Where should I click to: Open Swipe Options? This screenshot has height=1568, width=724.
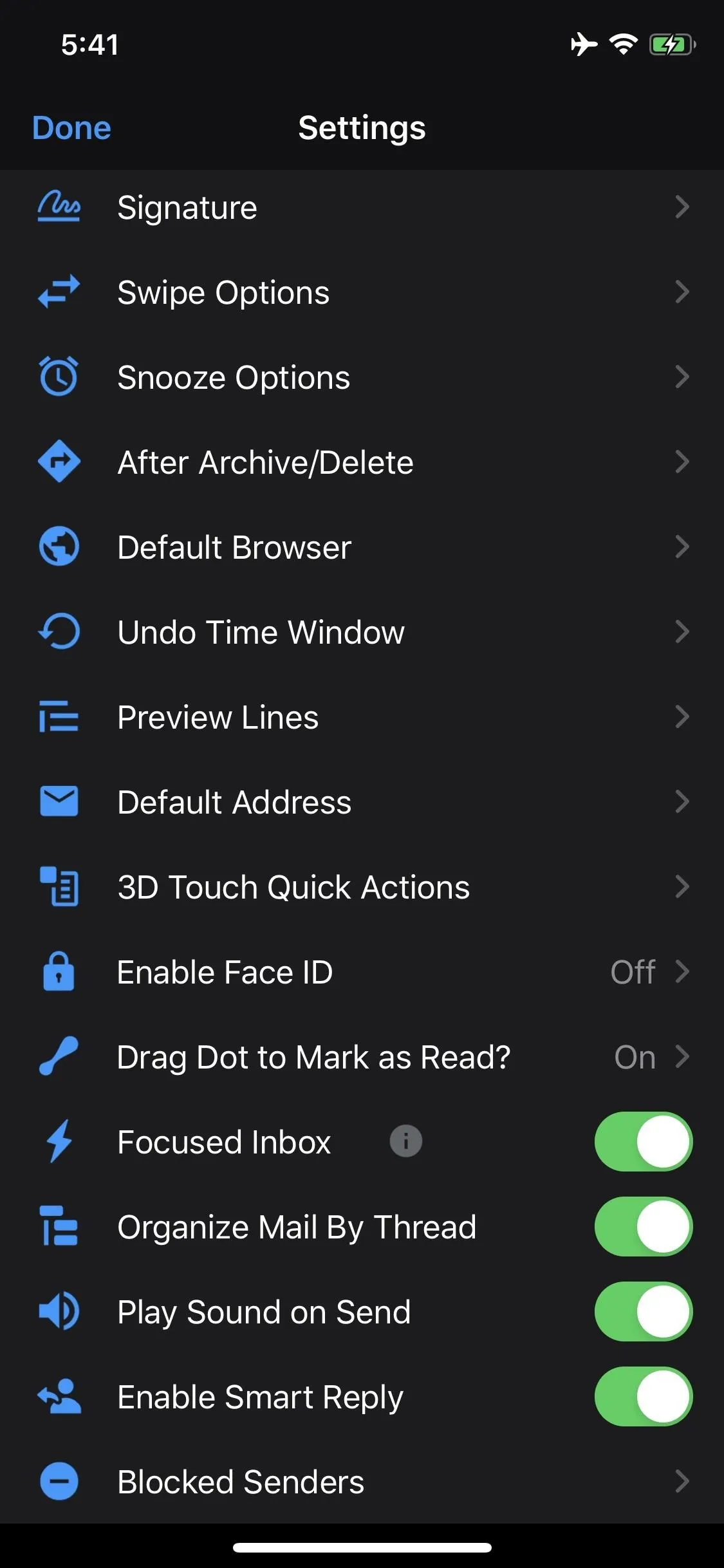362,292
